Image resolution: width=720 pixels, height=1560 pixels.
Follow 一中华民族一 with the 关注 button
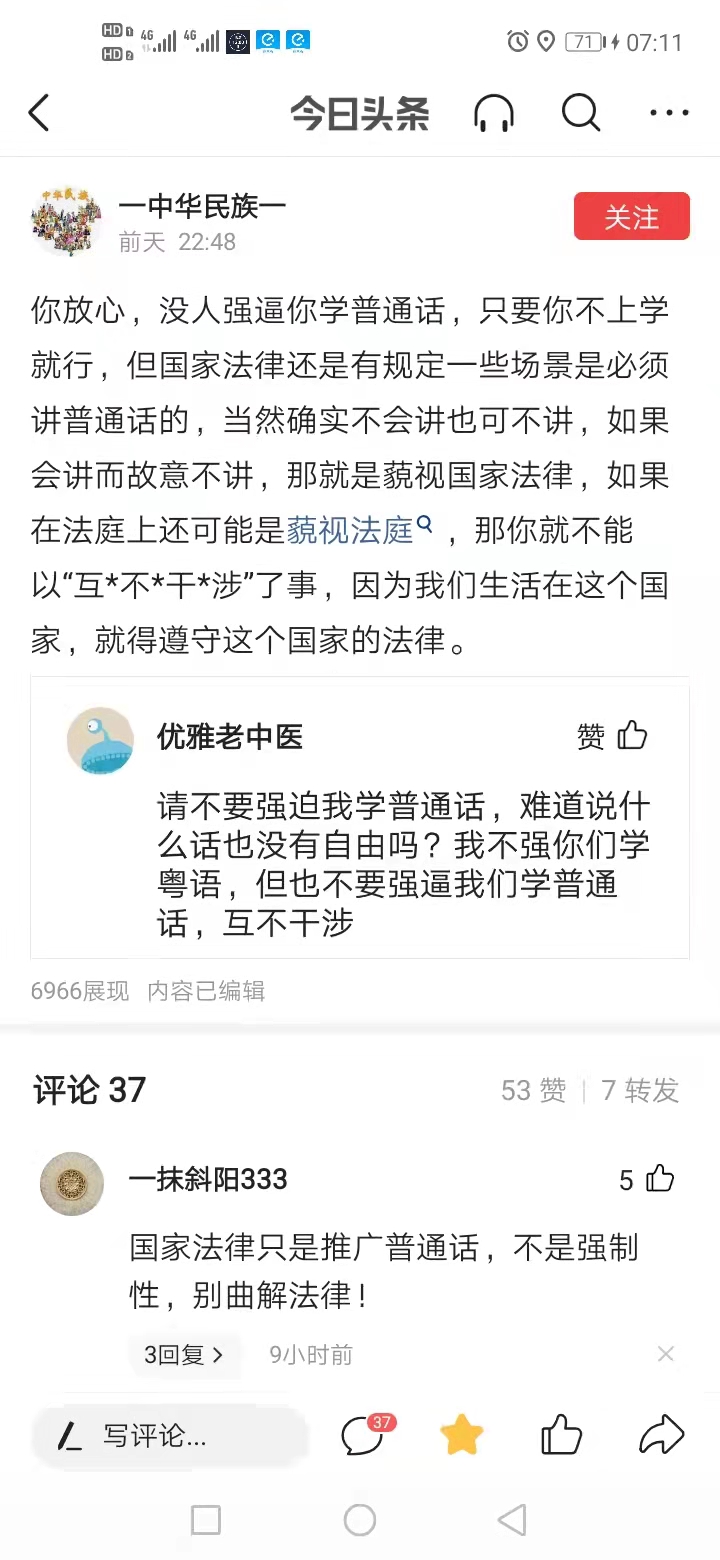[x=631, y=216]
